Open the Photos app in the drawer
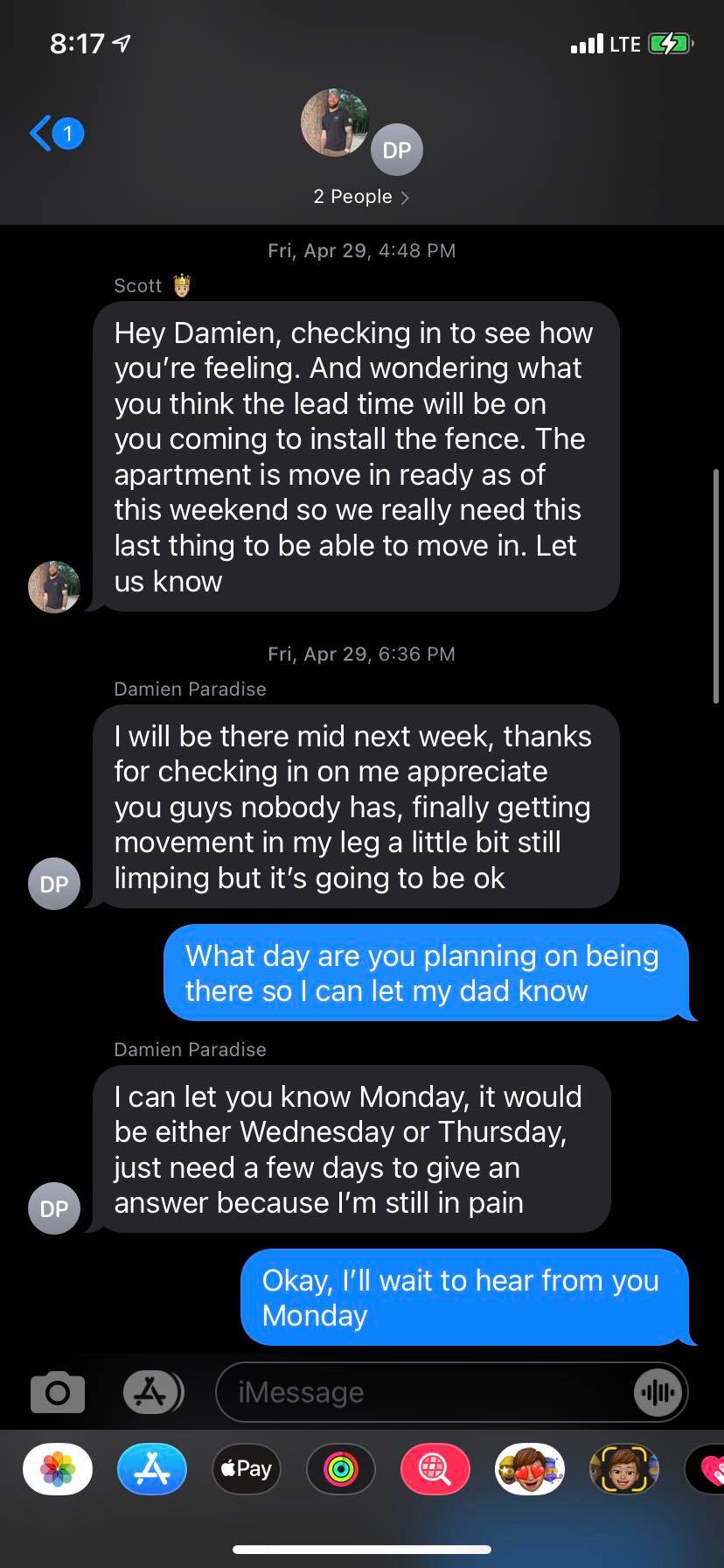 (58, 1468)
